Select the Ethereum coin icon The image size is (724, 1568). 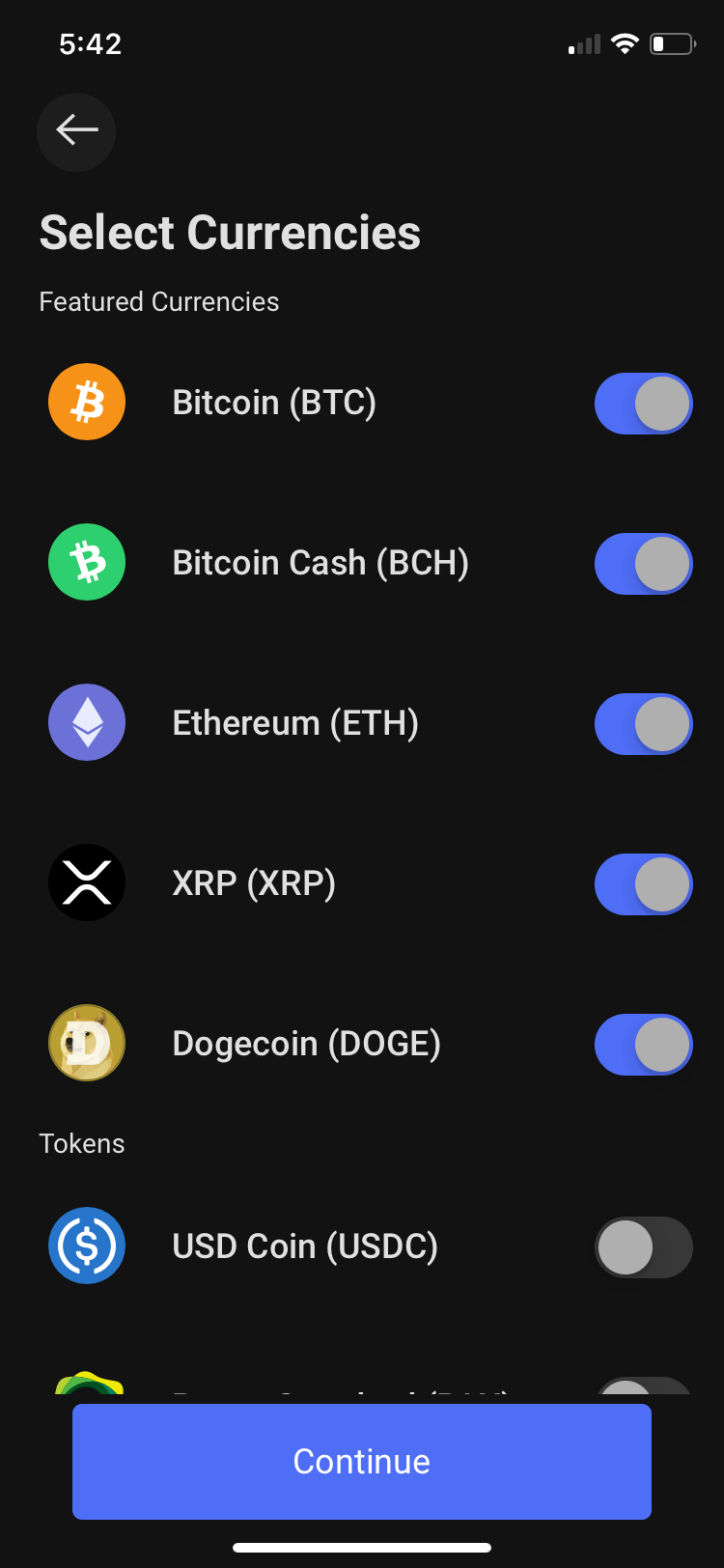[87, 721]
